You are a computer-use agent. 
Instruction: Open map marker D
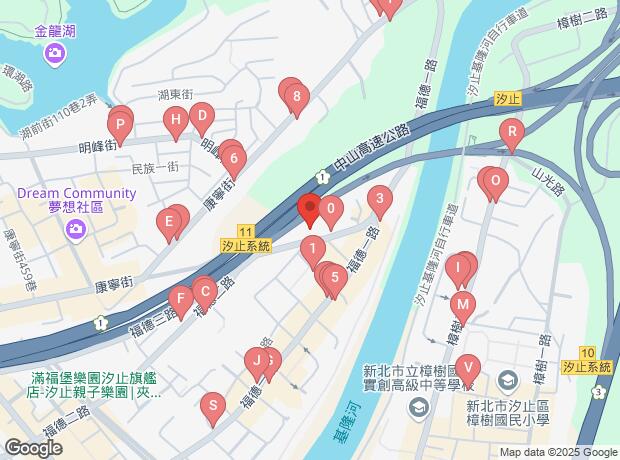point(202,117)
